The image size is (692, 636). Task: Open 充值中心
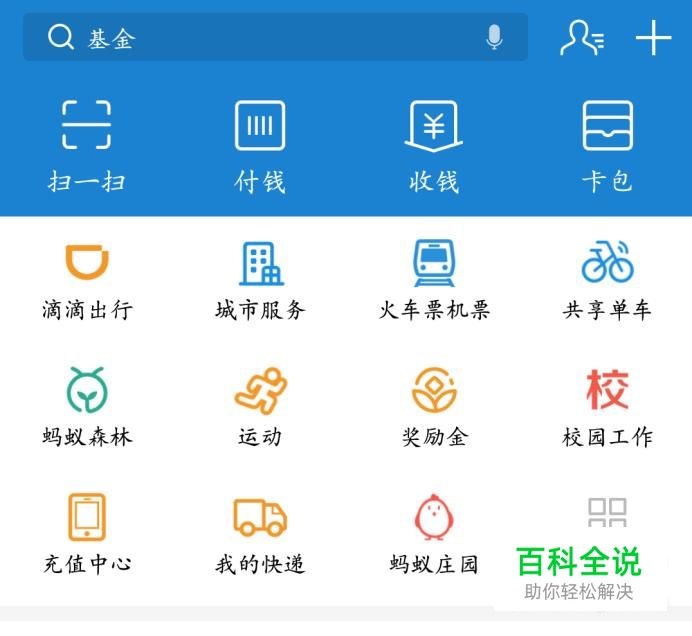(86, 534)
